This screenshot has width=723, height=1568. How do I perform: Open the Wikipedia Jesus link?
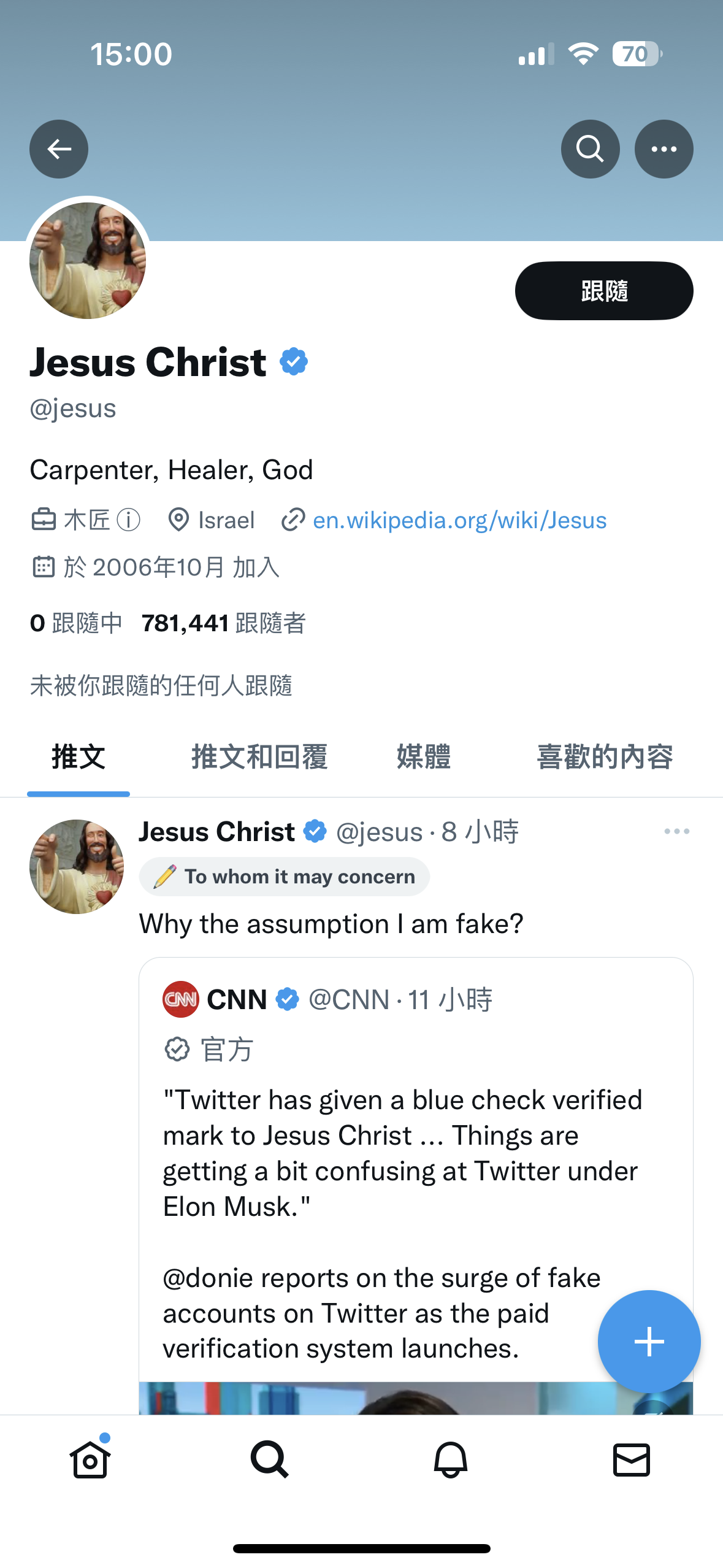[x=459, y=520]
